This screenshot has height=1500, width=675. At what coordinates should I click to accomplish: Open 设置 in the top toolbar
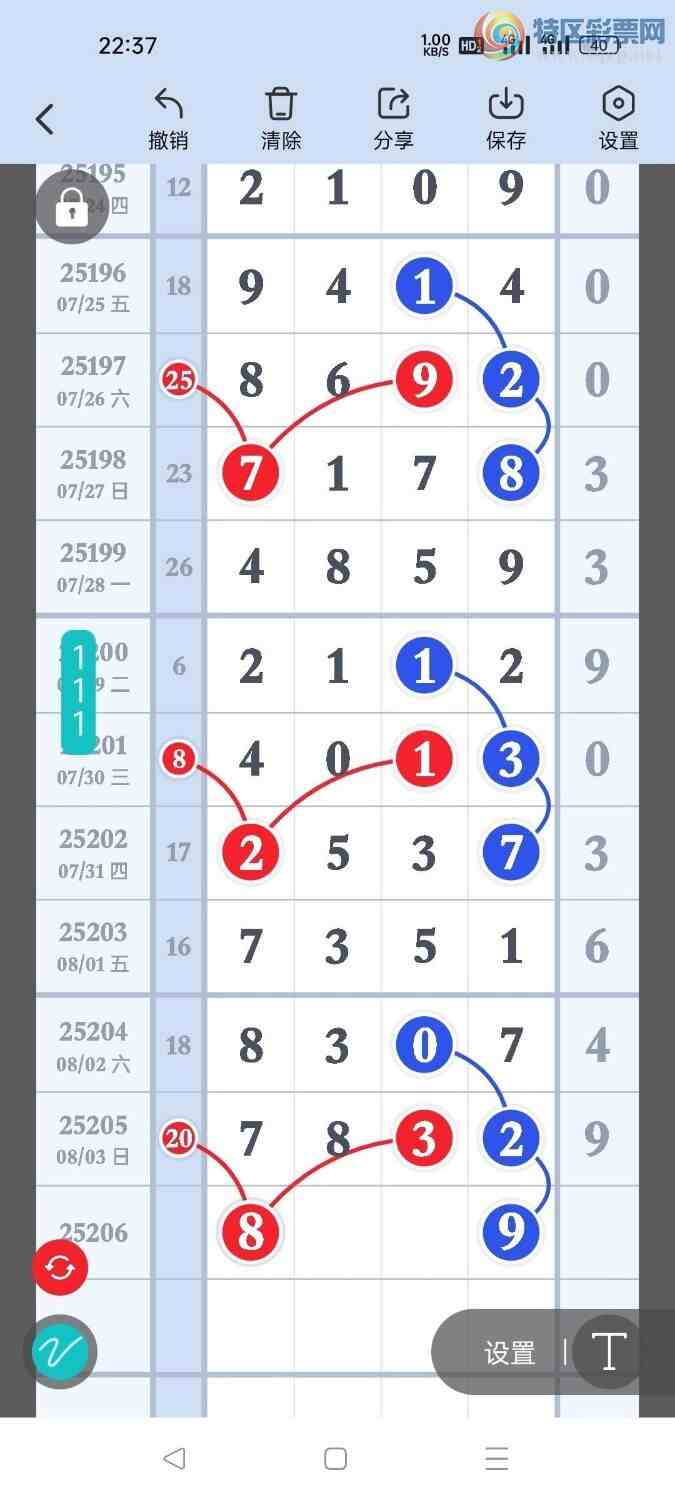click(x=618, y=120)
